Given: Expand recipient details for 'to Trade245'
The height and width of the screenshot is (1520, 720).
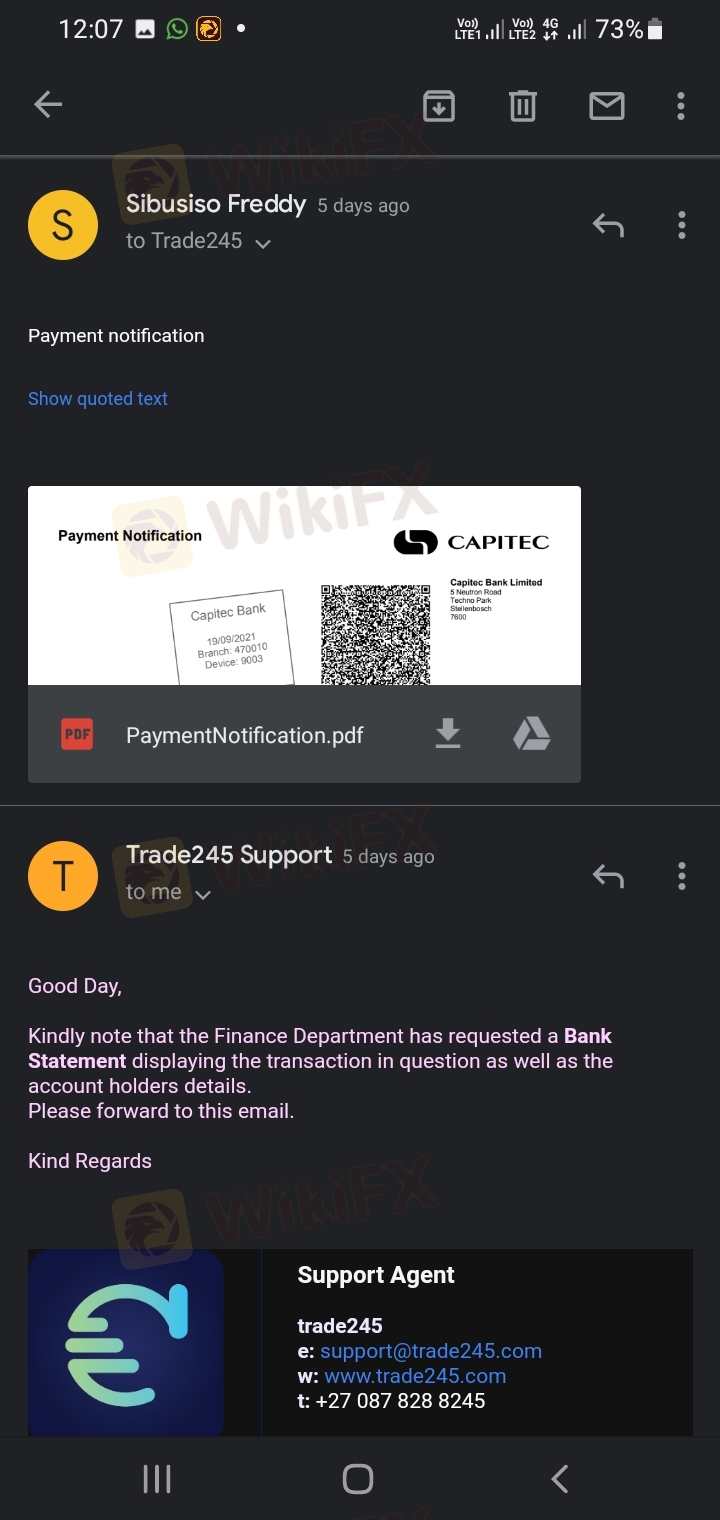Looking at the screenshot, I should (x=263, y=243).
